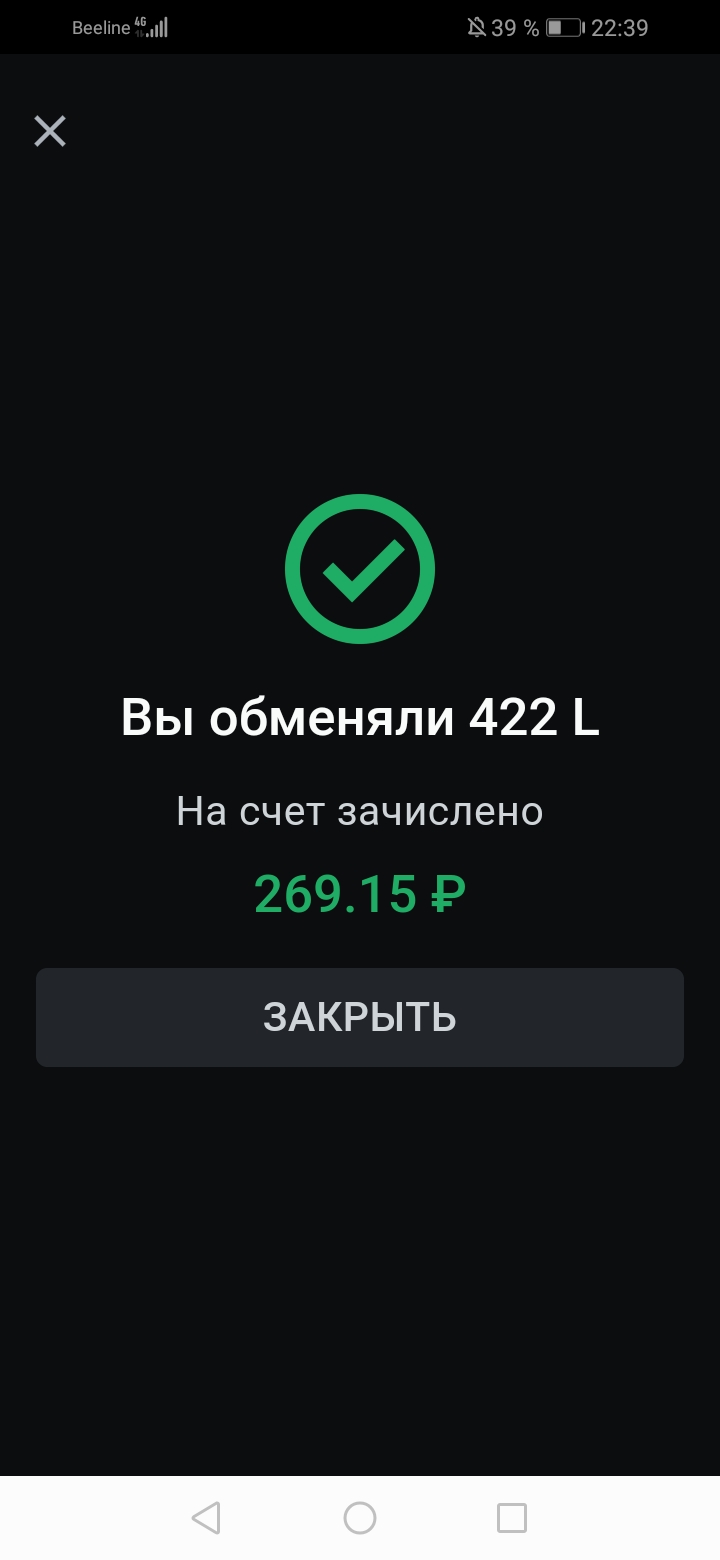The width and height of the screenshot is (720, 1560).
Task: Go to the phone home screen
Action: [360, 1518]
